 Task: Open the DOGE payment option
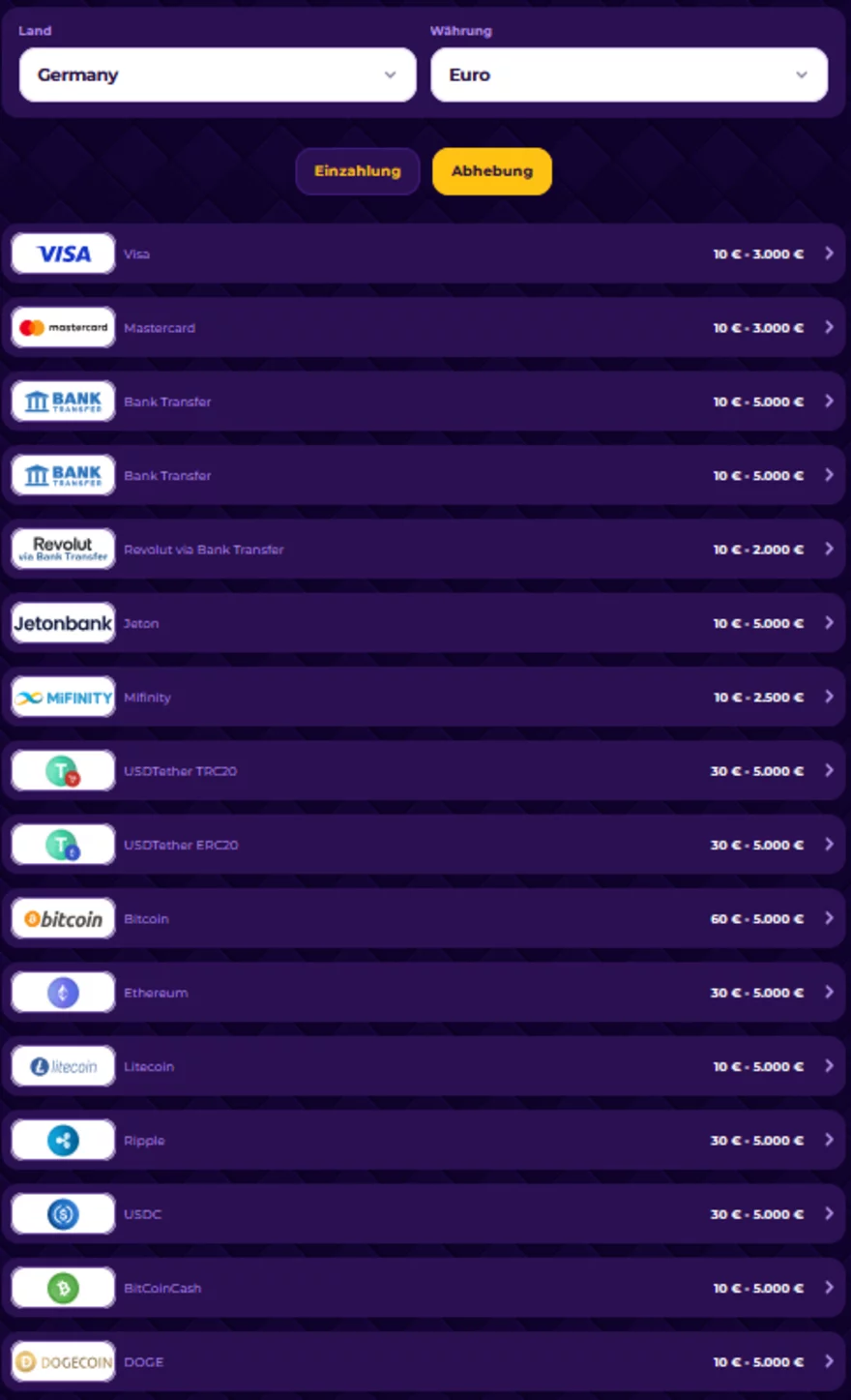pos(424,1361)
